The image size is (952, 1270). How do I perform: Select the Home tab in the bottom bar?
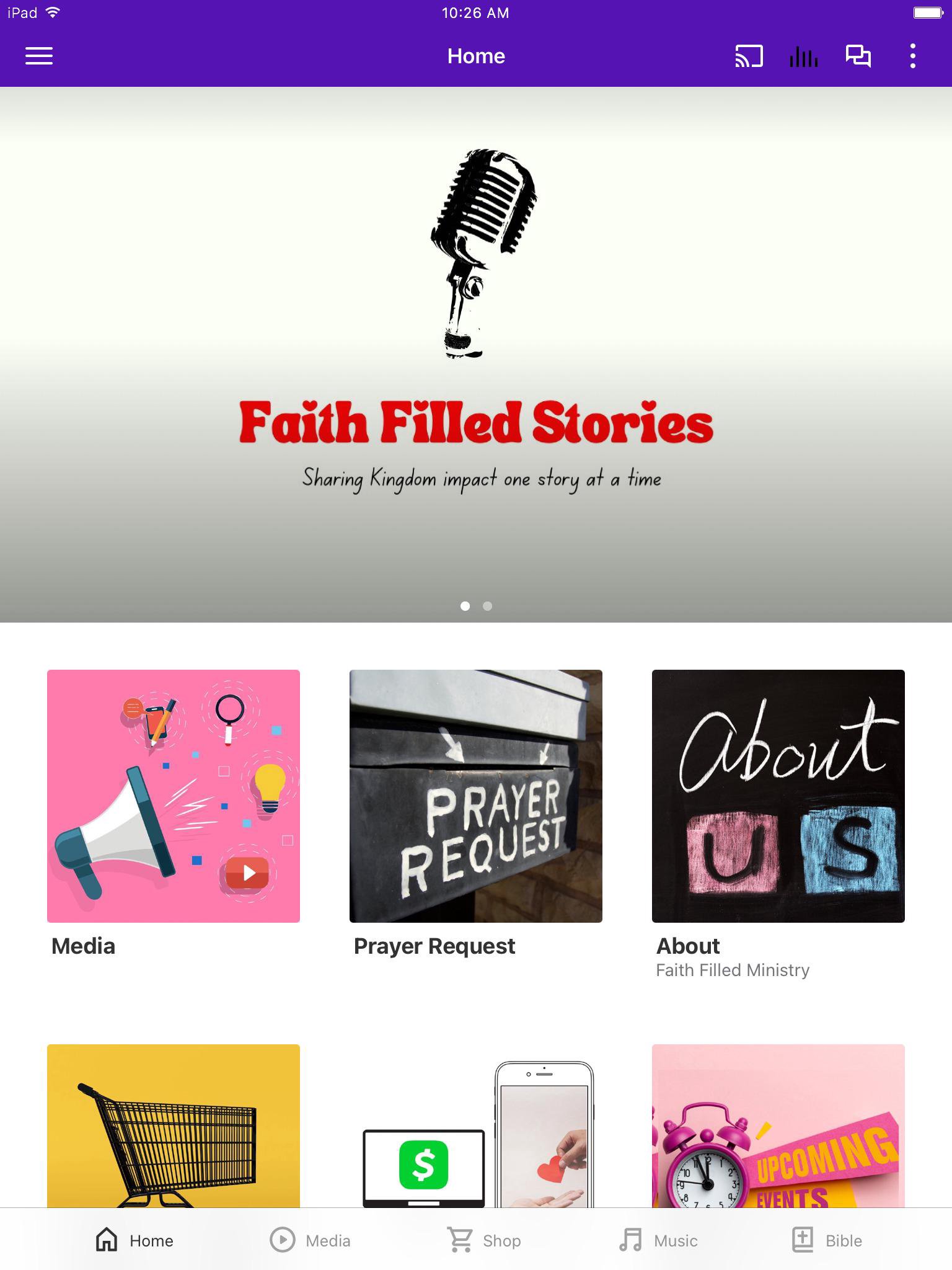tap(134, 1240)
